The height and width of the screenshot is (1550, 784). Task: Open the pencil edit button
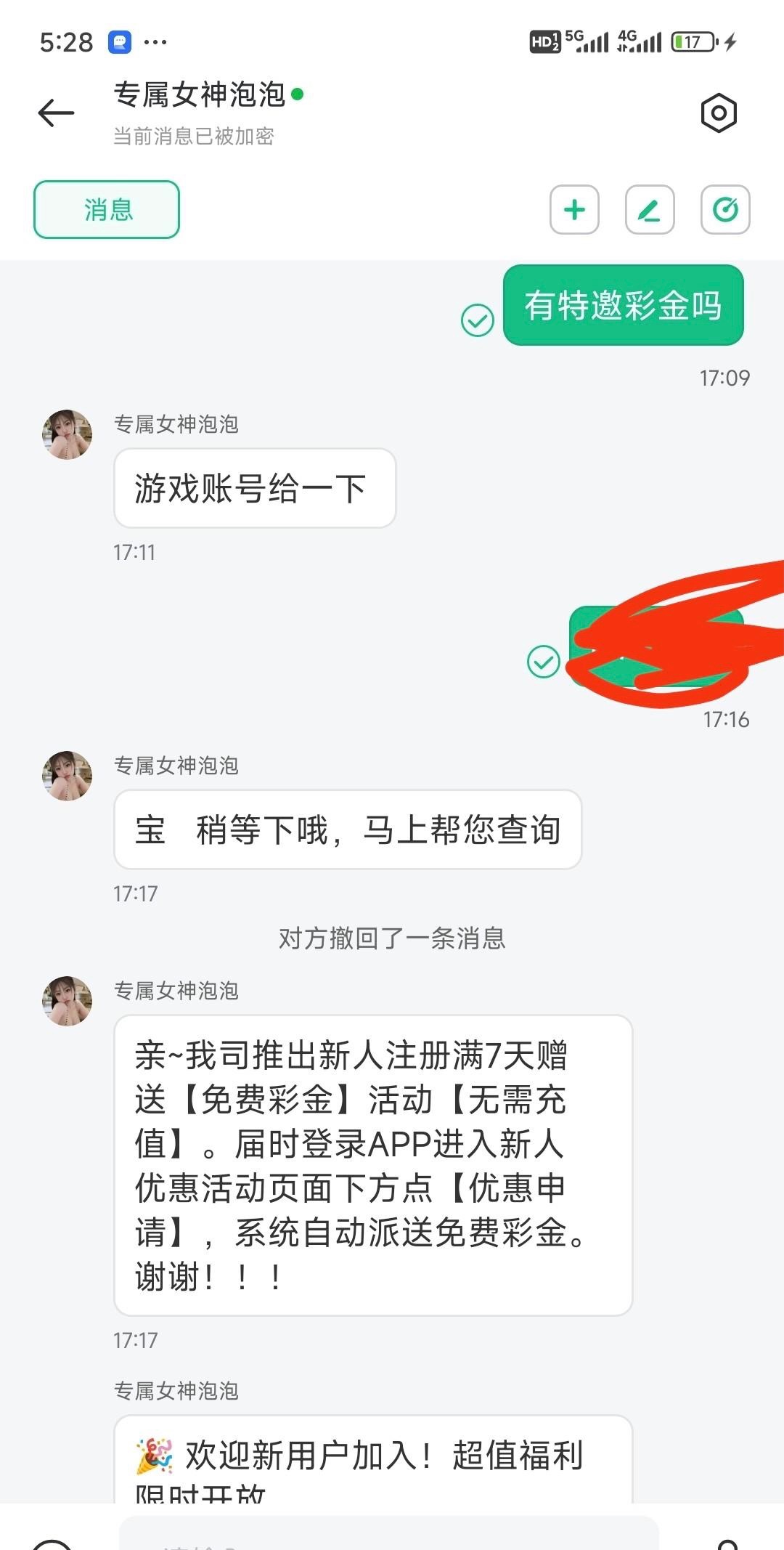(x=650, y=210)
